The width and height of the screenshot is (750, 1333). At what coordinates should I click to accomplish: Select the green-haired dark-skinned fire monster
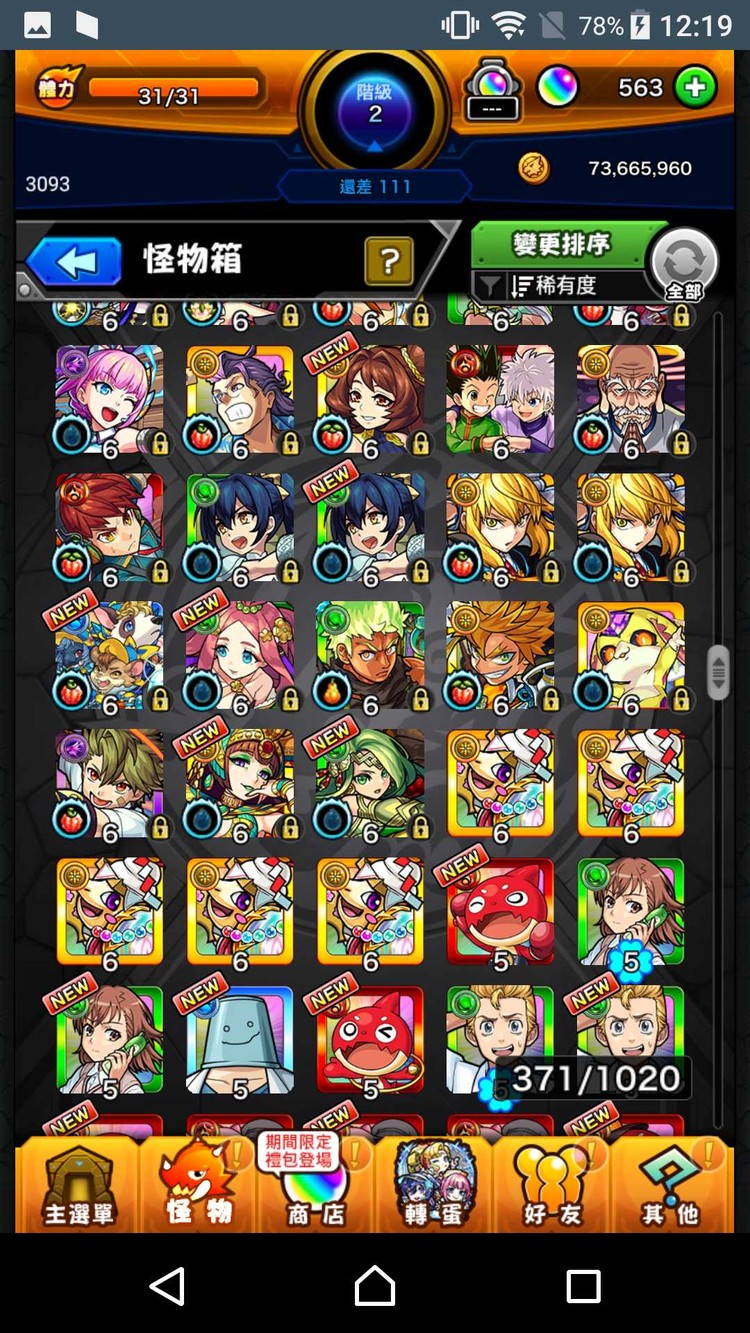(x=370, y=655)
